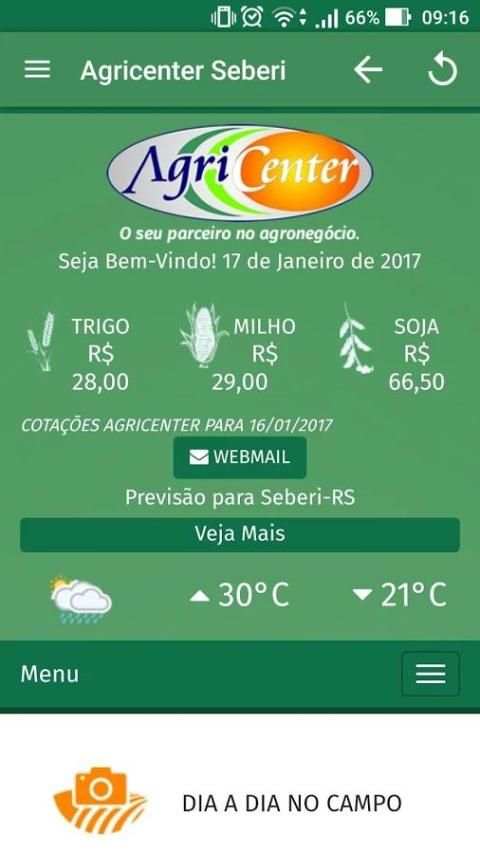Open the WEBMAIL button
The image size is (480, 854).
click(240, 458)
